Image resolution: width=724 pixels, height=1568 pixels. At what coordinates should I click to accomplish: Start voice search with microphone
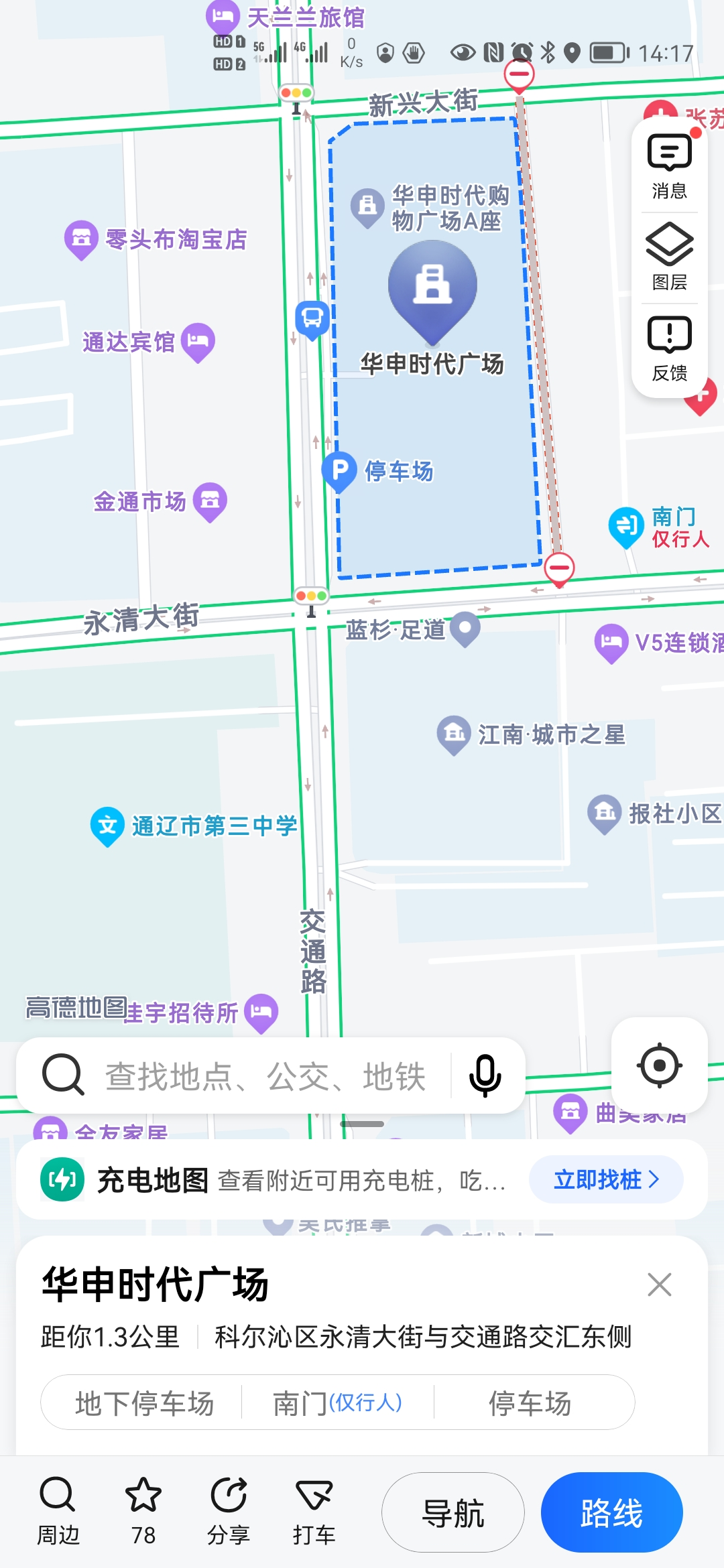[485, 1076]
